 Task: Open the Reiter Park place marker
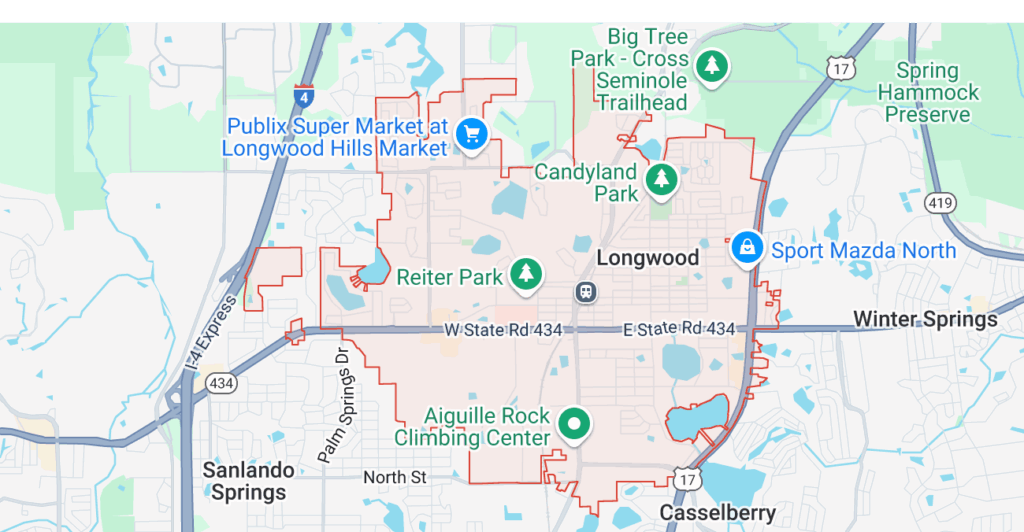tap(526, 273)
